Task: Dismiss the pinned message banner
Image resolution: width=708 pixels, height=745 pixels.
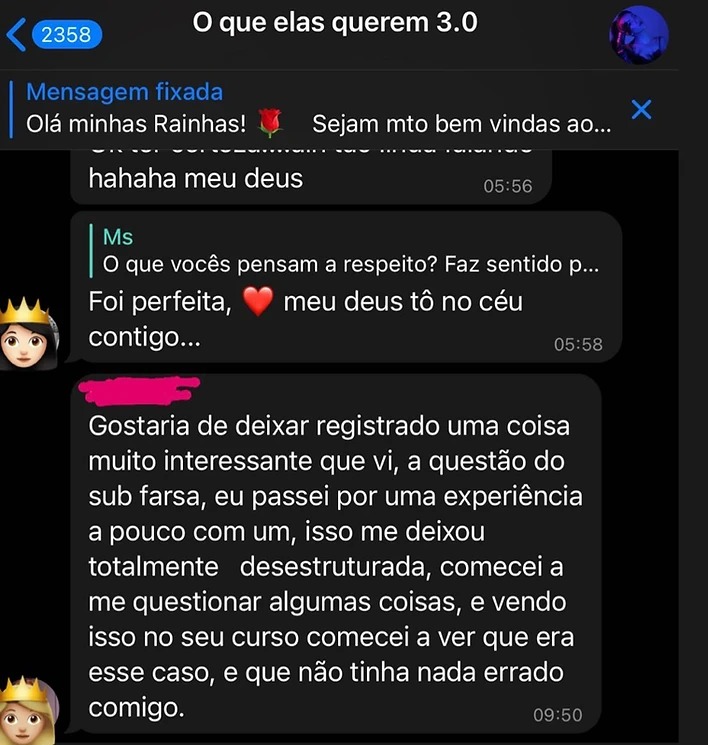Action: [x=642, y=109]
